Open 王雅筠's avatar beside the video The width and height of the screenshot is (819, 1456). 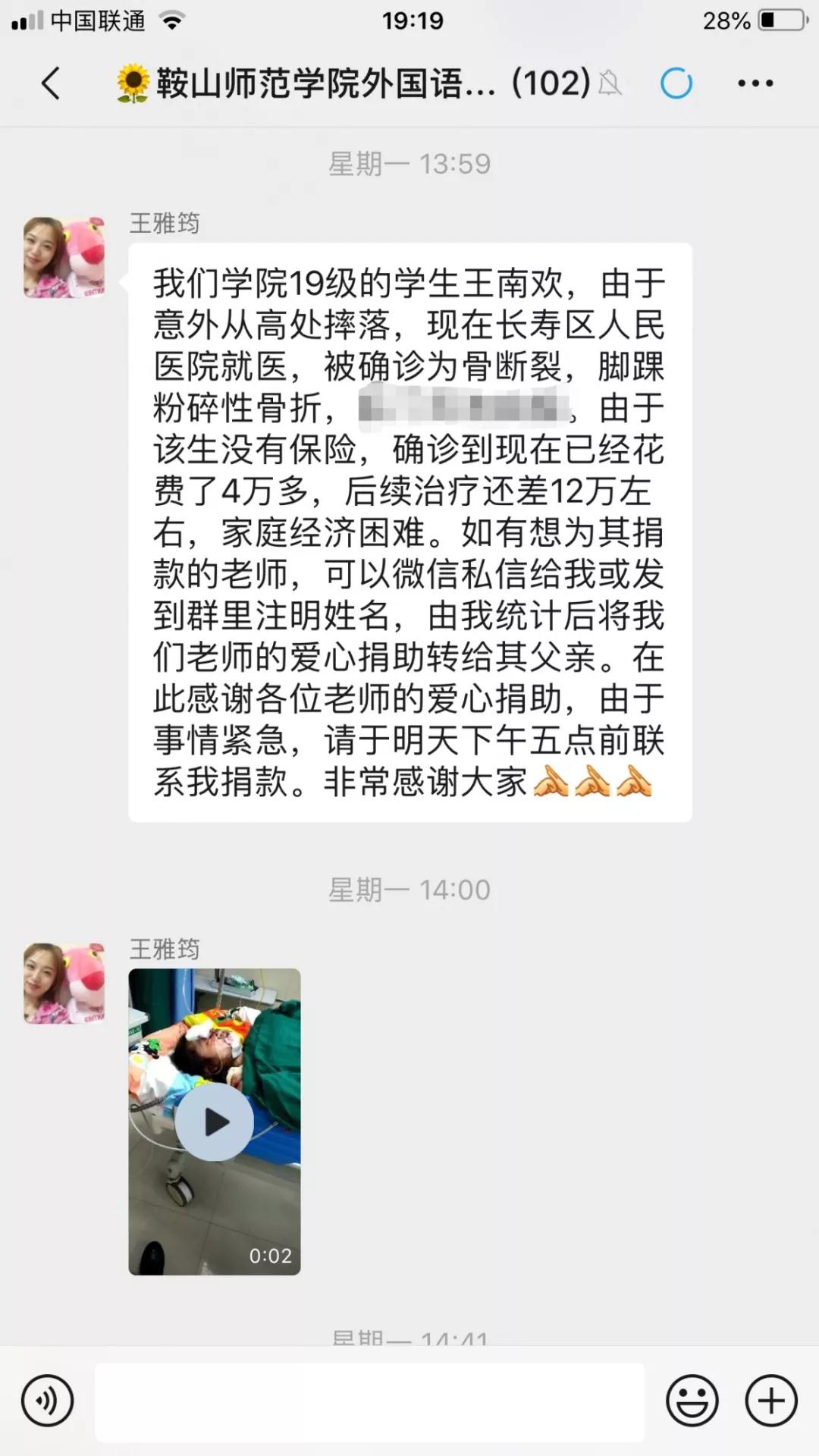pyautogui.click(x=64, y=984)
